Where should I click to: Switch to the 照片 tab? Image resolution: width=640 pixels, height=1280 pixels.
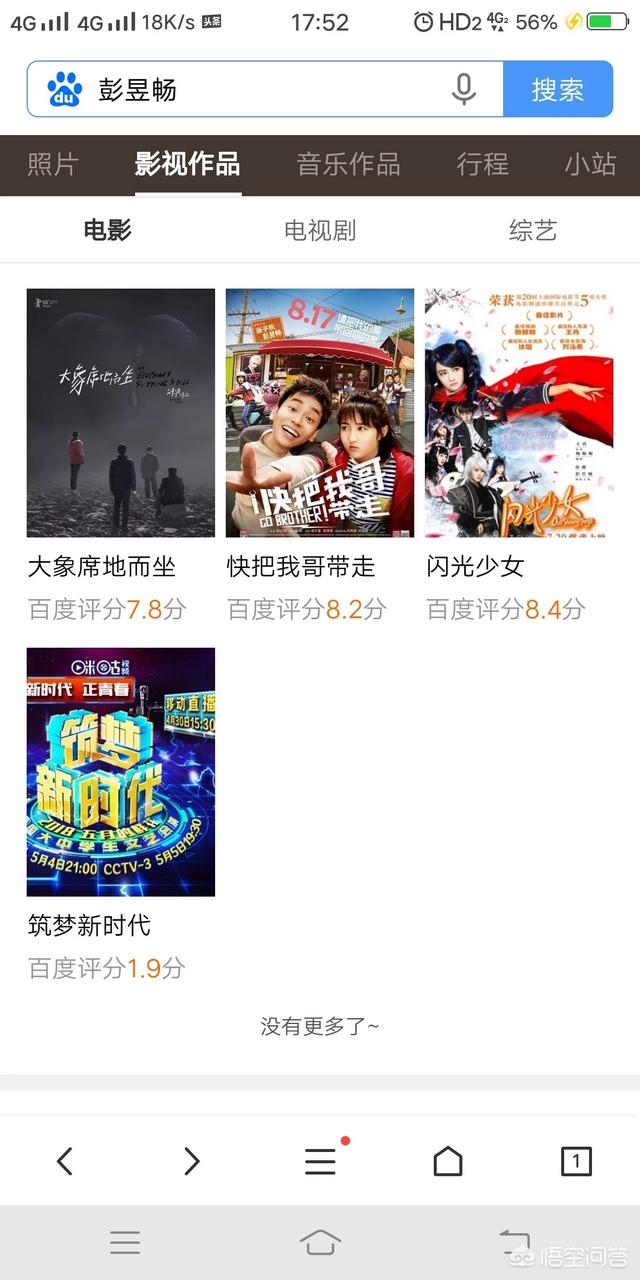click(52, 165)
